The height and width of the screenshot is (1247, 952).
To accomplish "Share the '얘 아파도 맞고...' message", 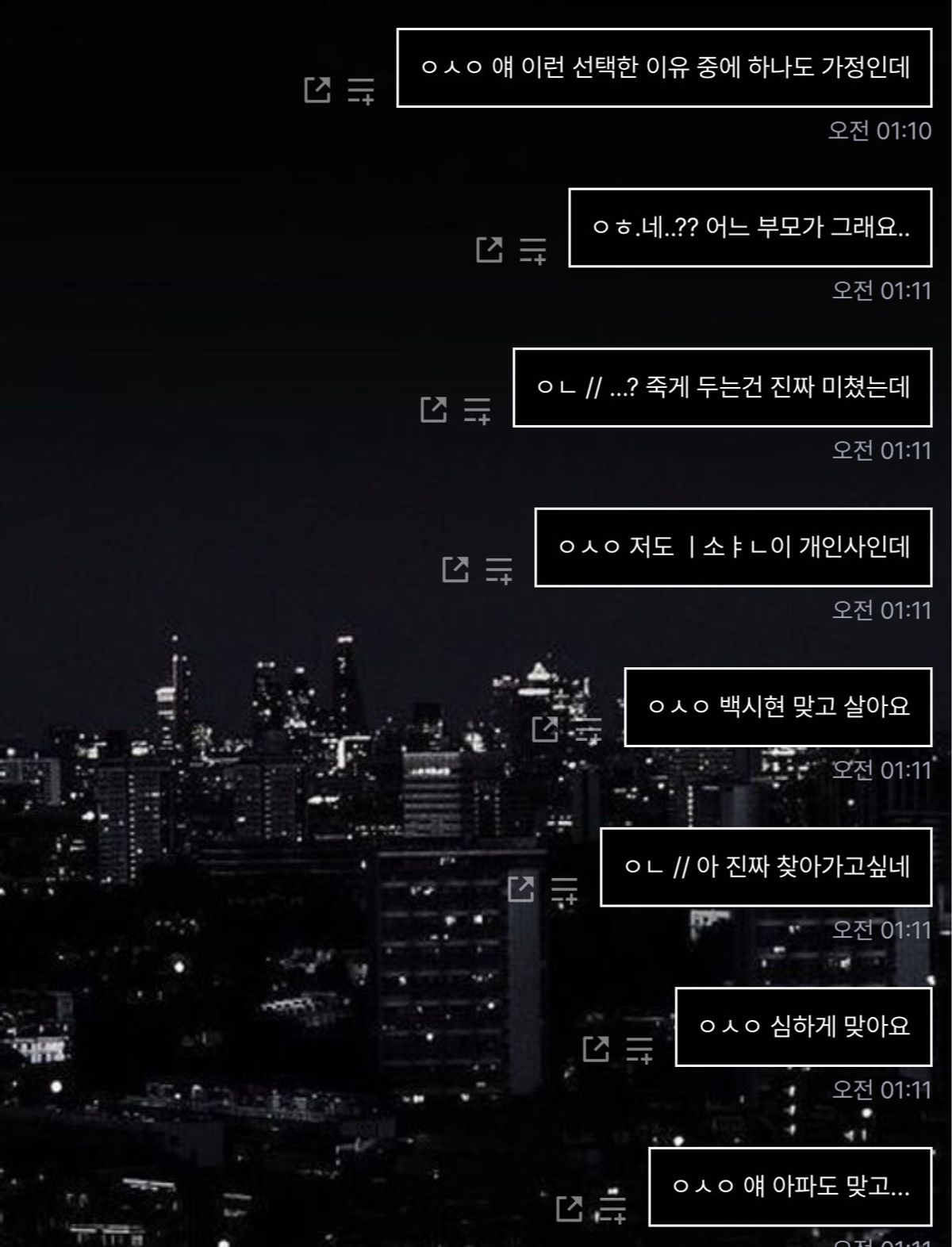I will [x=570, y=1208].
